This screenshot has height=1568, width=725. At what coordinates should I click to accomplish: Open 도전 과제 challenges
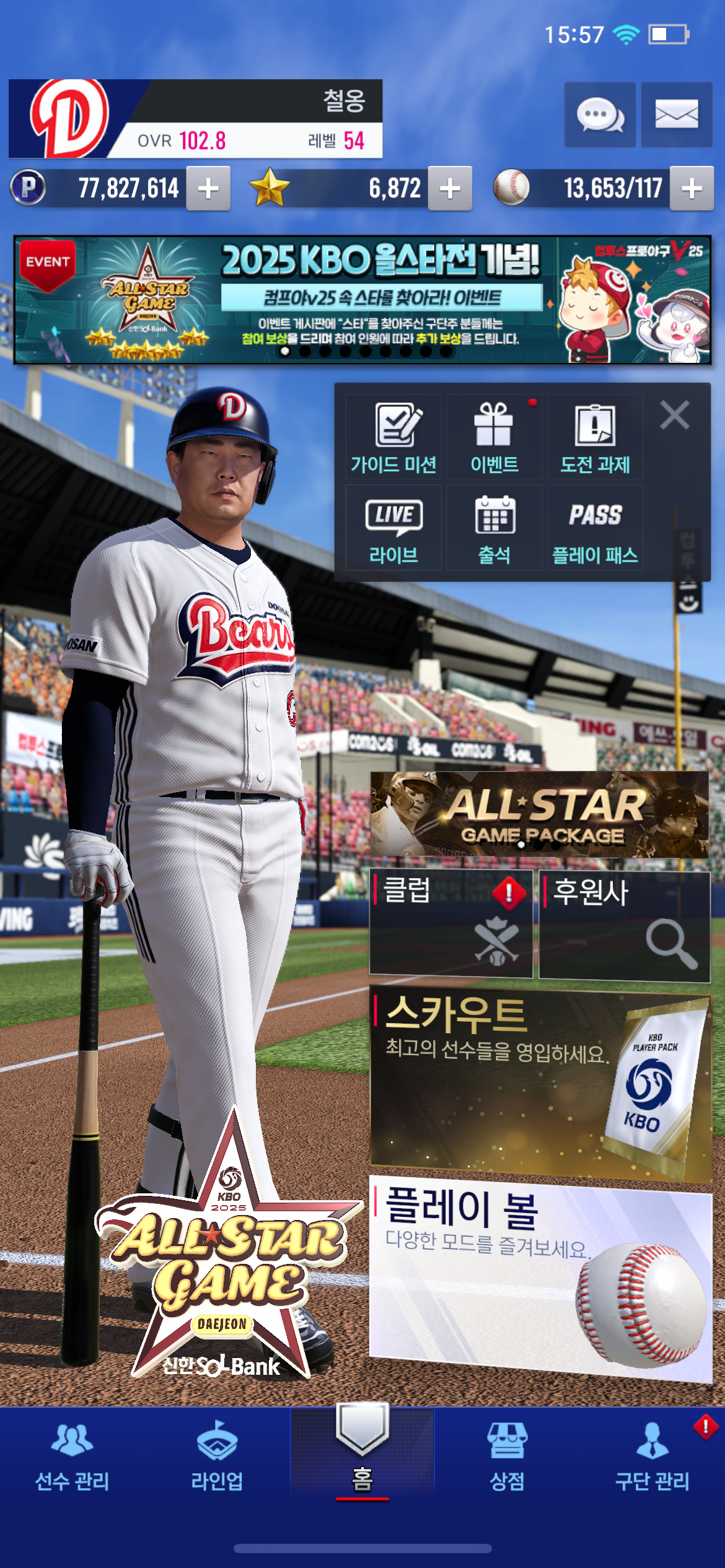tap(595, 438)
